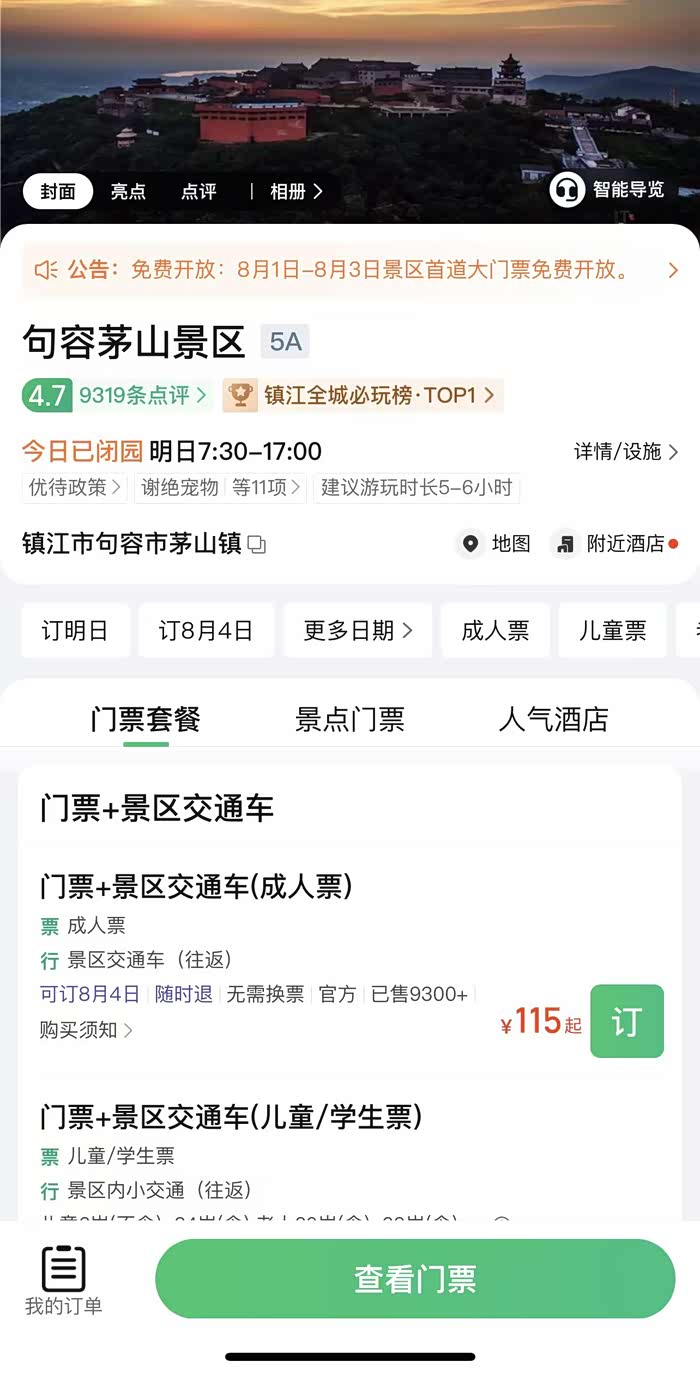Select the 订明日 date chip
The width and height of the screenshot is (700, 1374).
(75, 630)
